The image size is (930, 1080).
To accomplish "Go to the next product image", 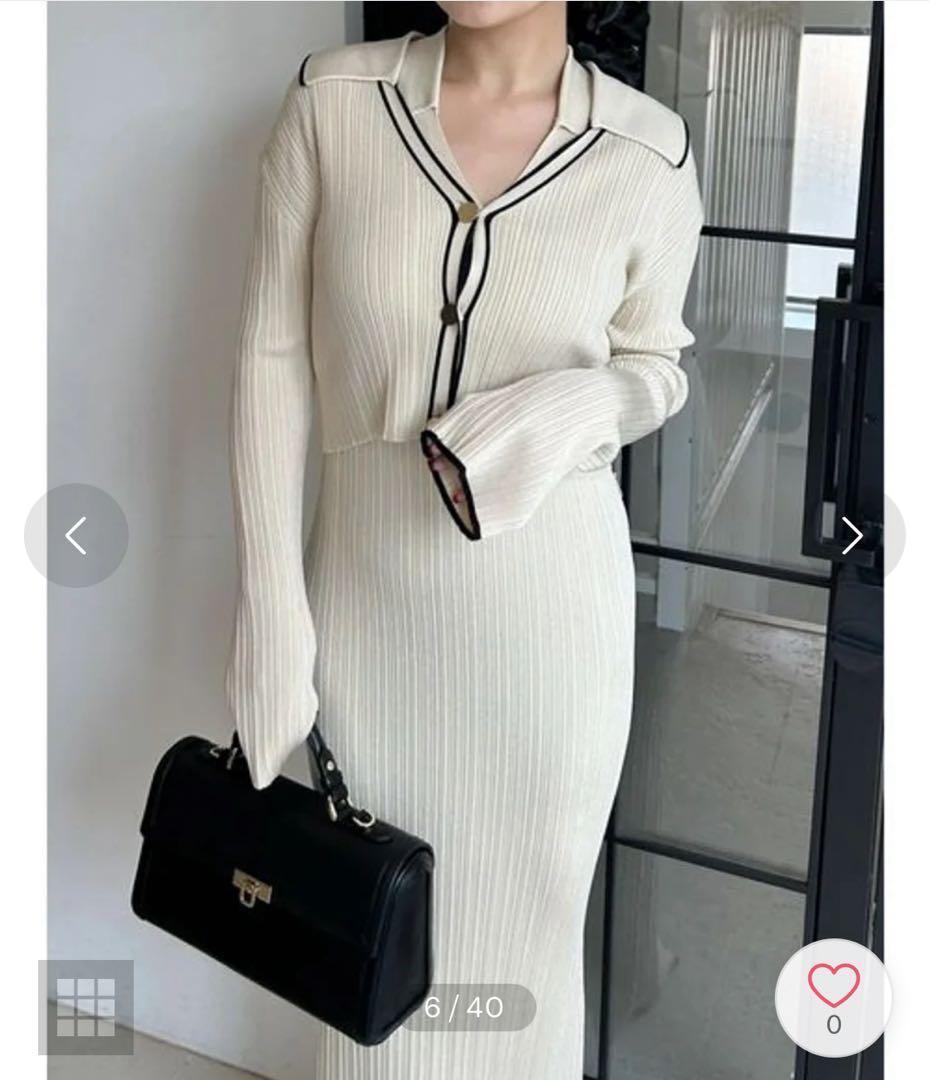I will pyautogui.click(x=852, y=535).
